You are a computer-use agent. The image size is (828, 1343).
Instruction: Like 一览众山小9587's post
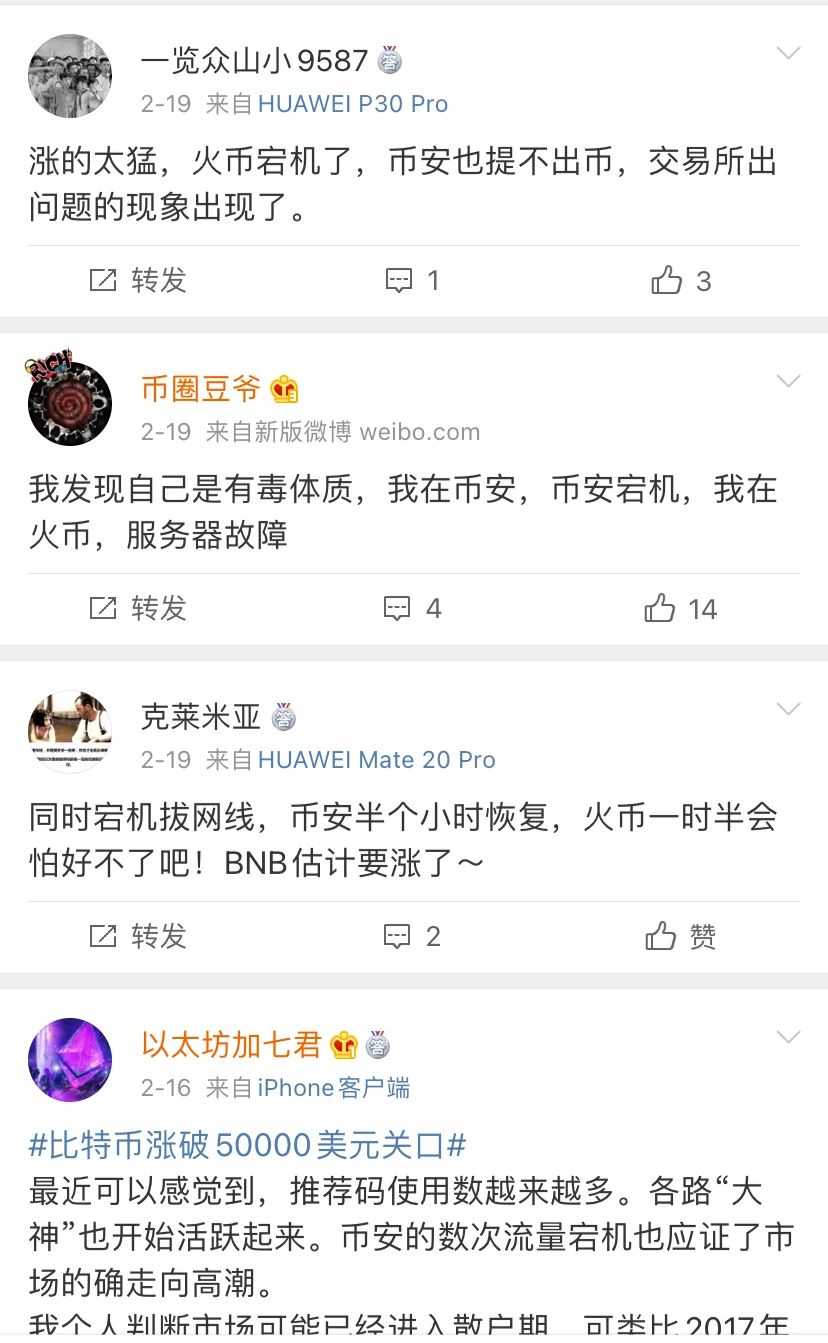click(x=681, y=281)
